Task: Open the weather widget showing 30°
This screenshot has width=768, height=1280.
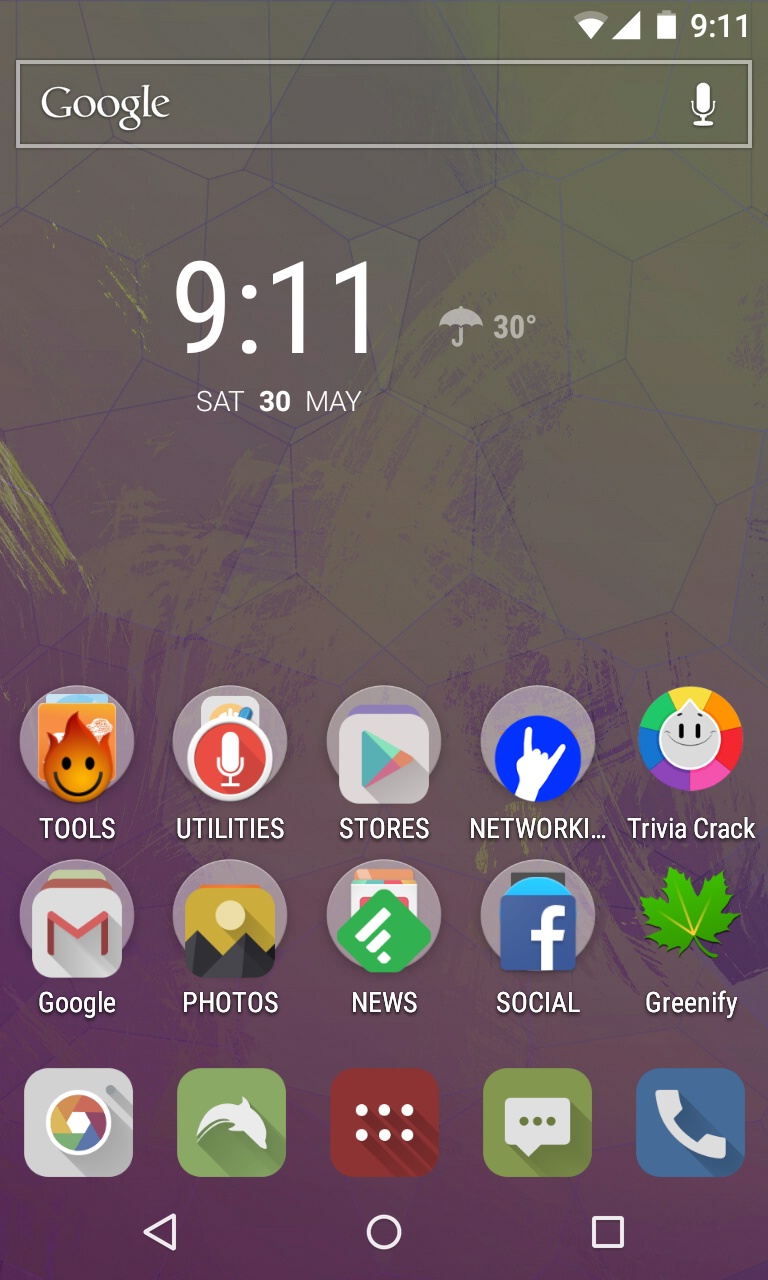Action: pyautogui.click(x=488, y=326)
